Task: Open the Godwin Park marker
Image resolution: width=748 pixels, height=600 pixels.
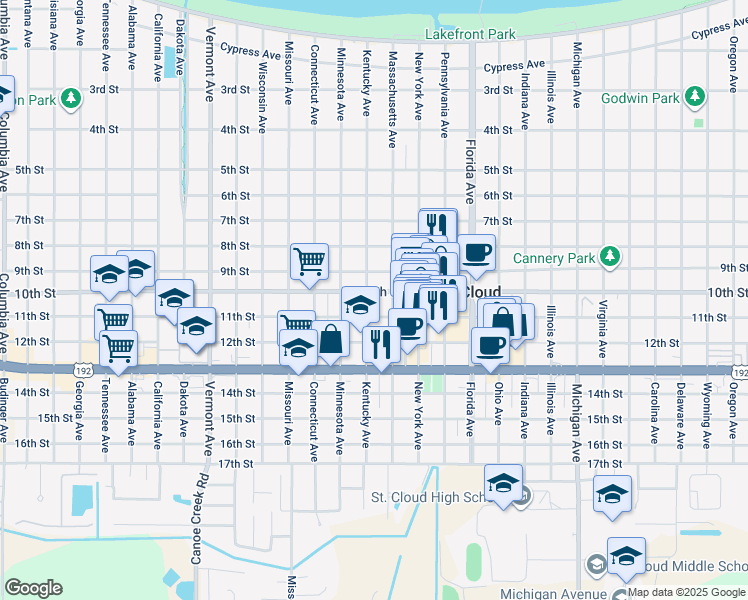Action: 695,97
